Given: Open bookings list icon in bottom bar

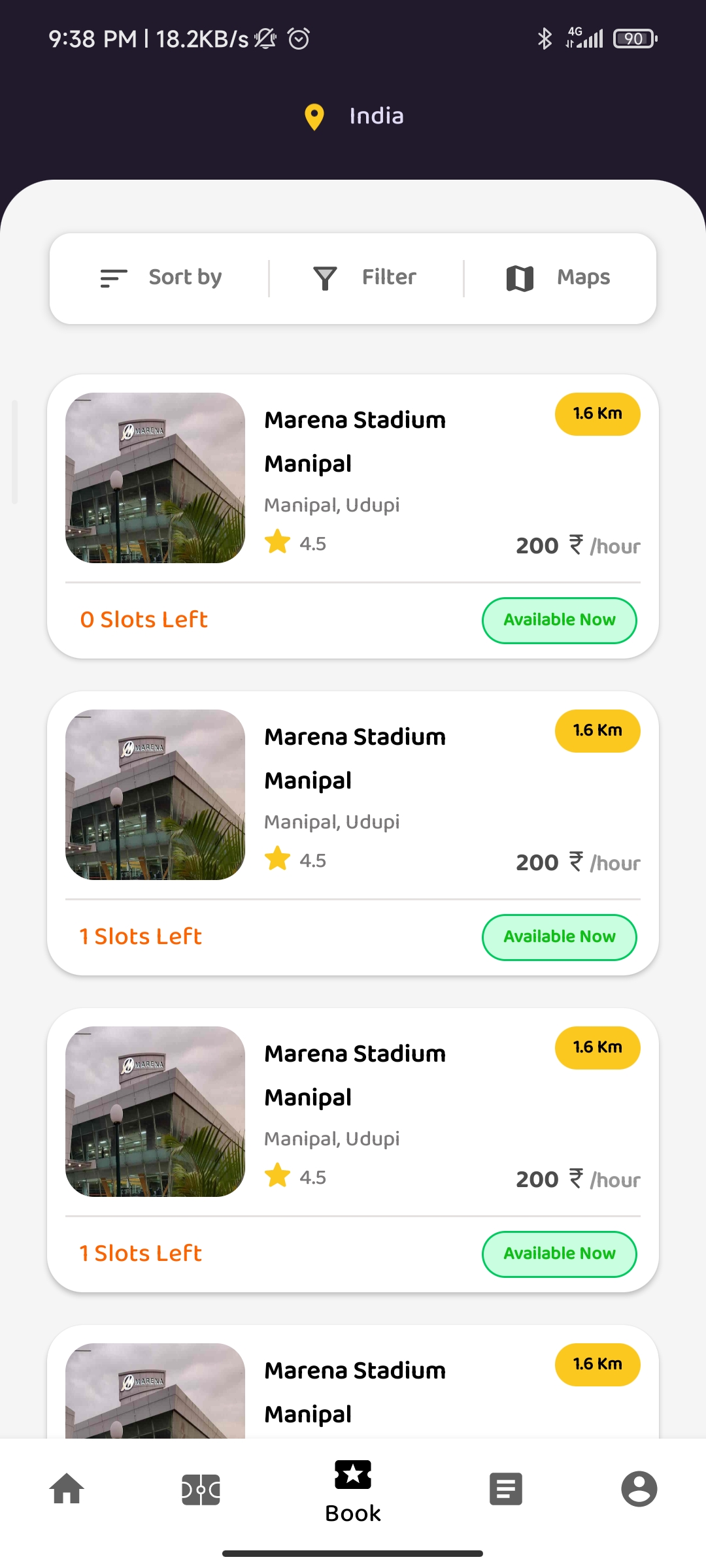Looking at the screenshot, I should coord(506,1490).
